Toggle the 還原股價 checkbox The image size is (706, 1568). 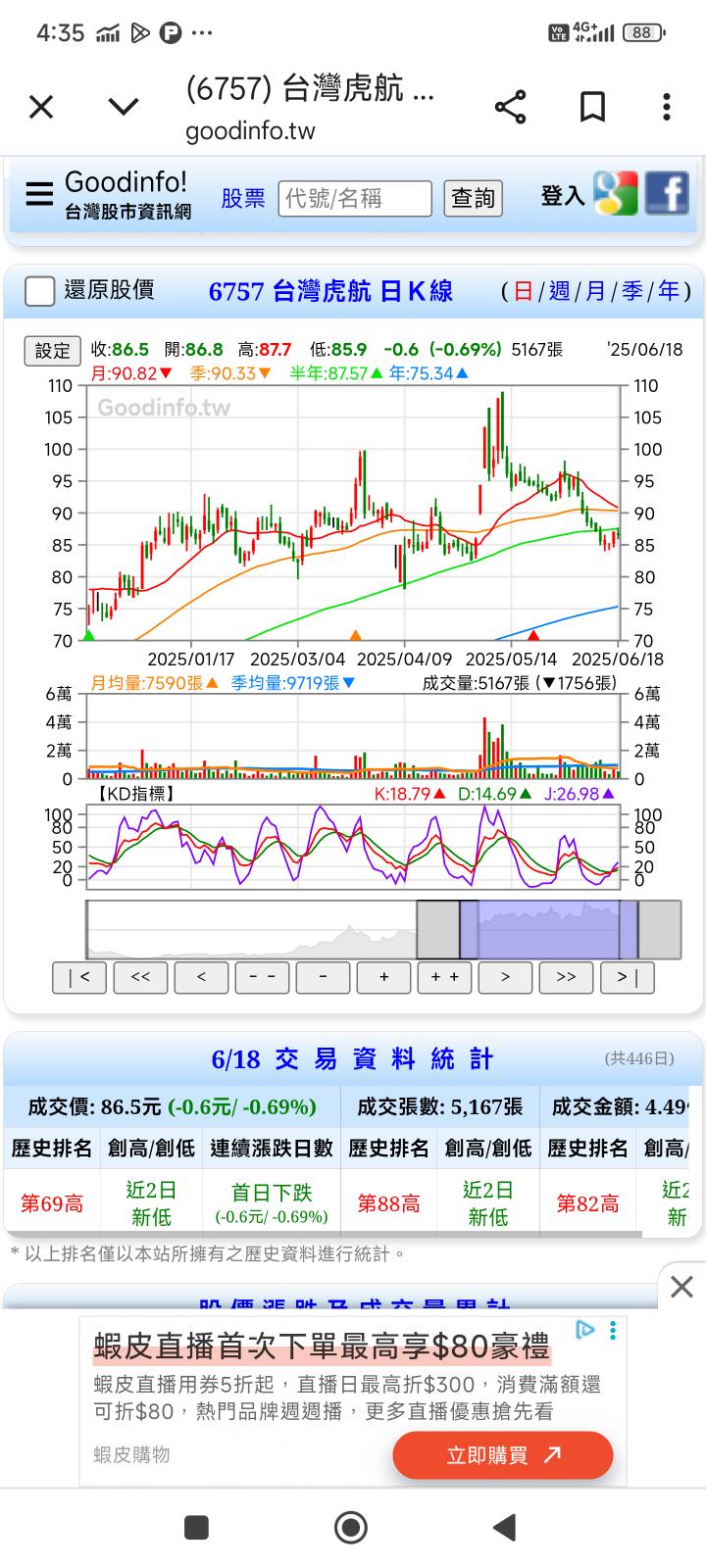click(x=39, y=291)
